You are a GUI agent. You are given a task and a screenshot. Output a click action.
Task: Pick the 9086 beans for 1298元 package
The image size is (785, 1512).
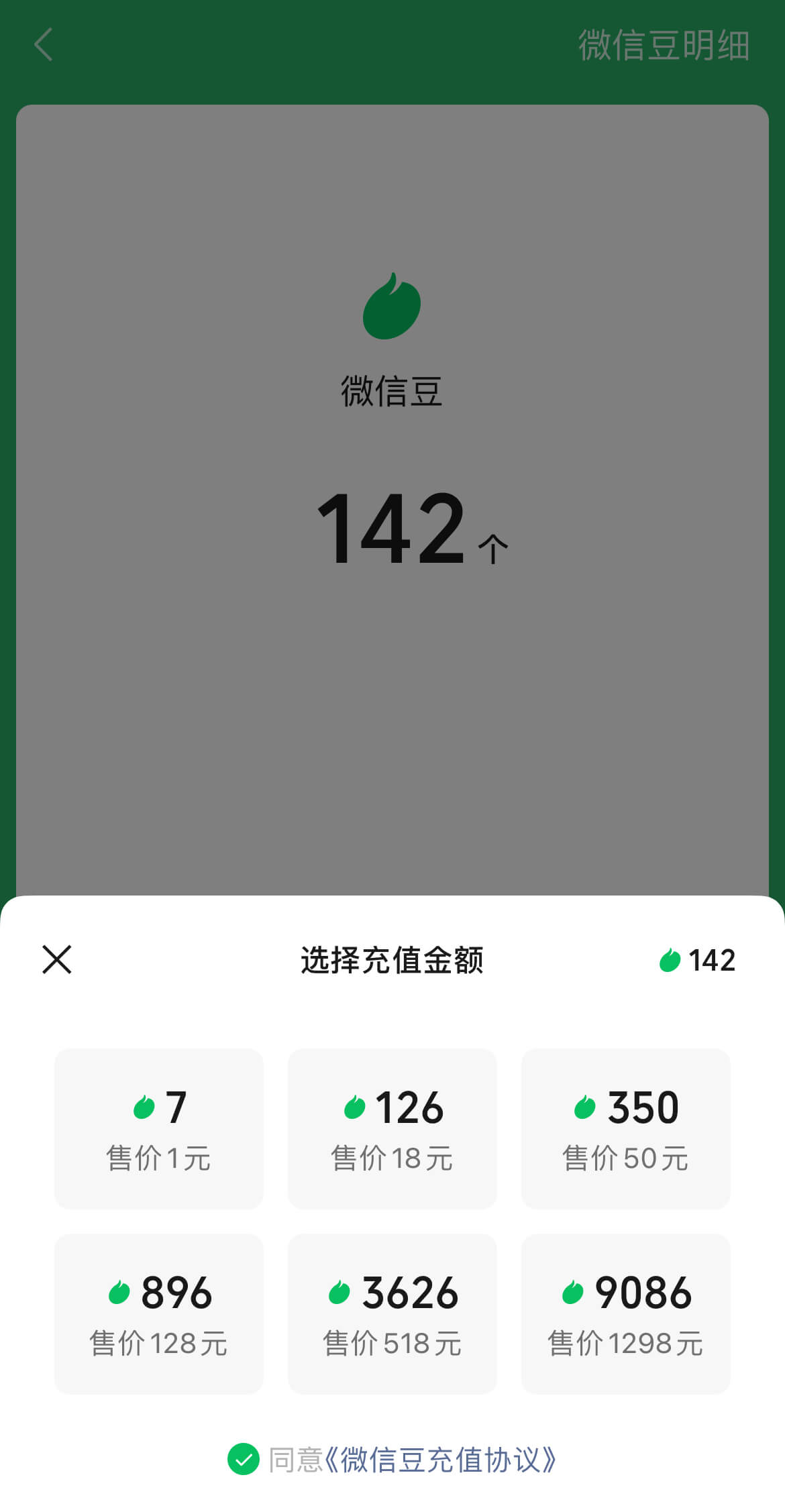(x=626, y=1313)
